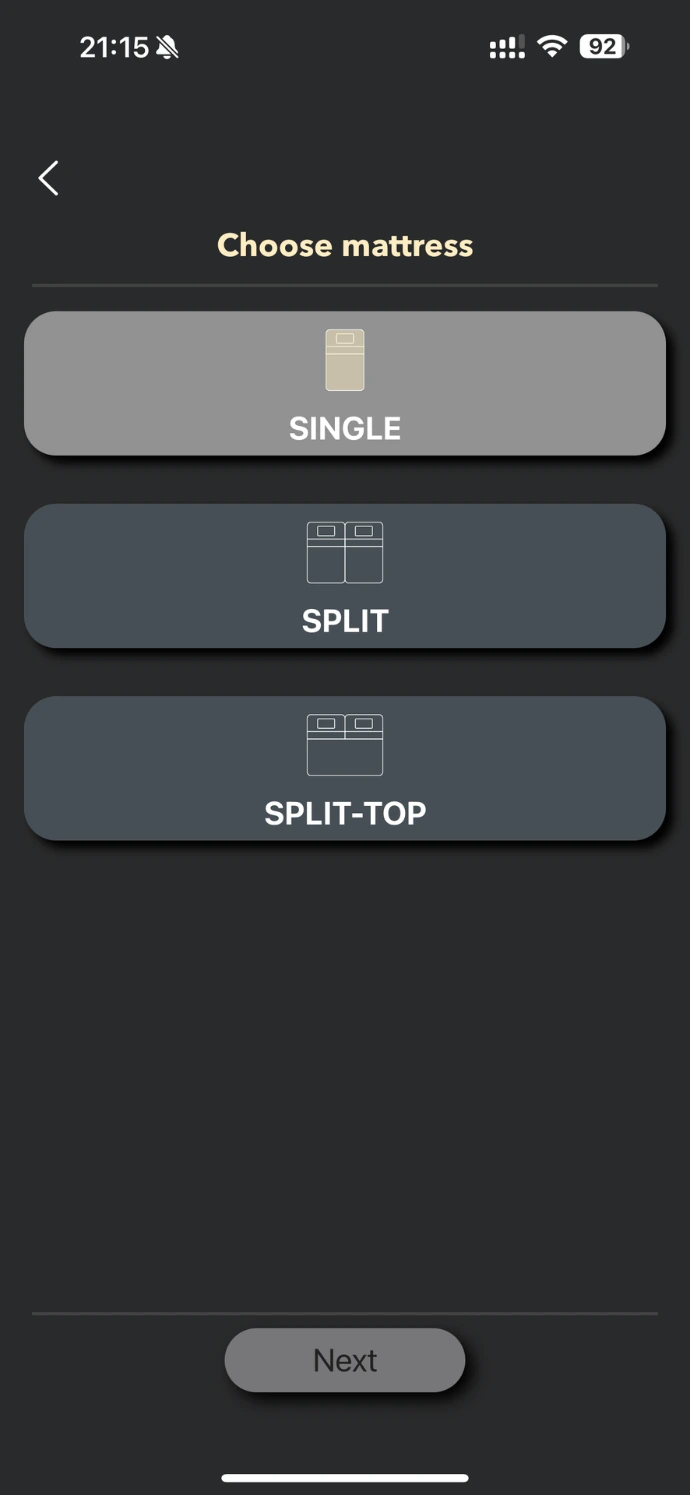Image resolution: width=690 pixels, height=1495 pixels.
Task: Select the SINGLE mattress option
Action: click(344, 383)
